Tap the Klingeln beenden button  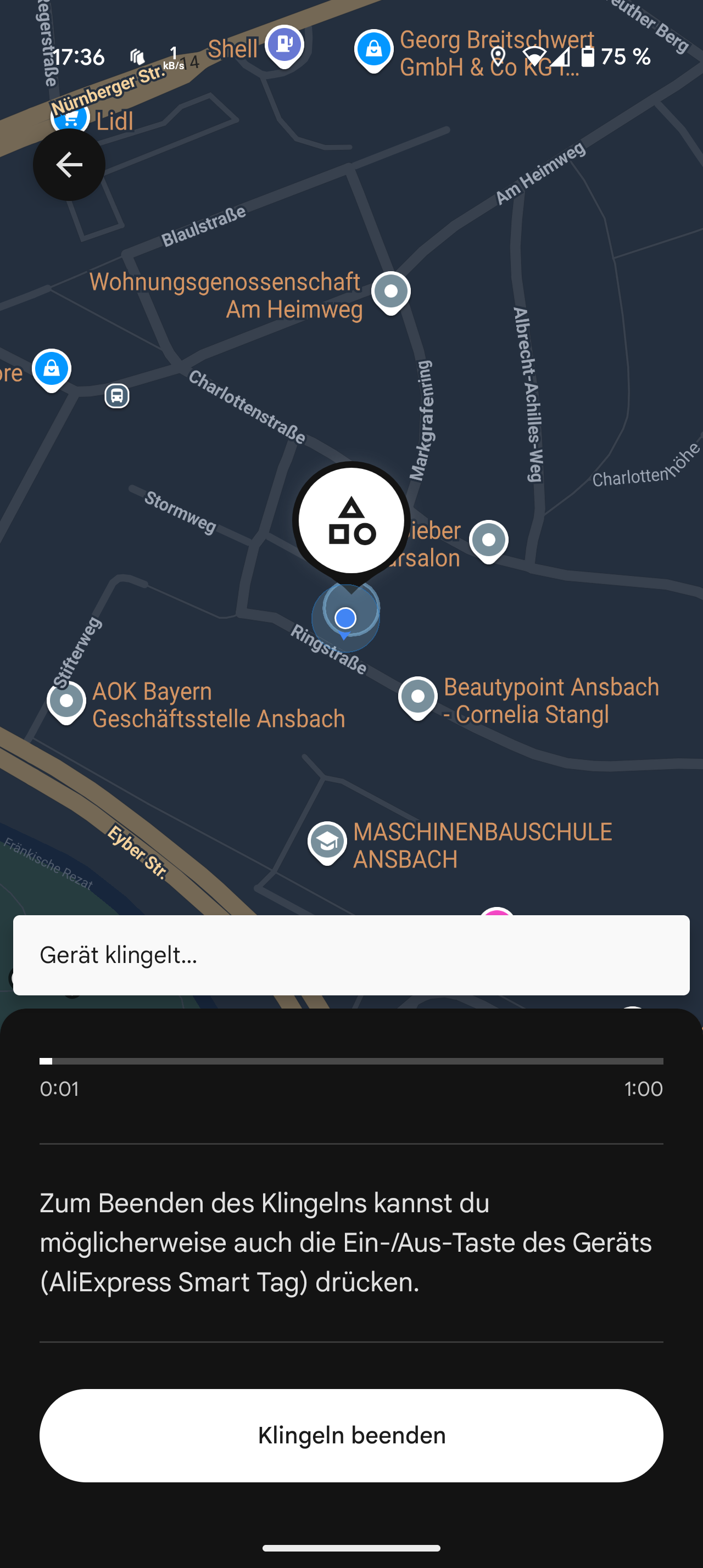click(351, 1435)
